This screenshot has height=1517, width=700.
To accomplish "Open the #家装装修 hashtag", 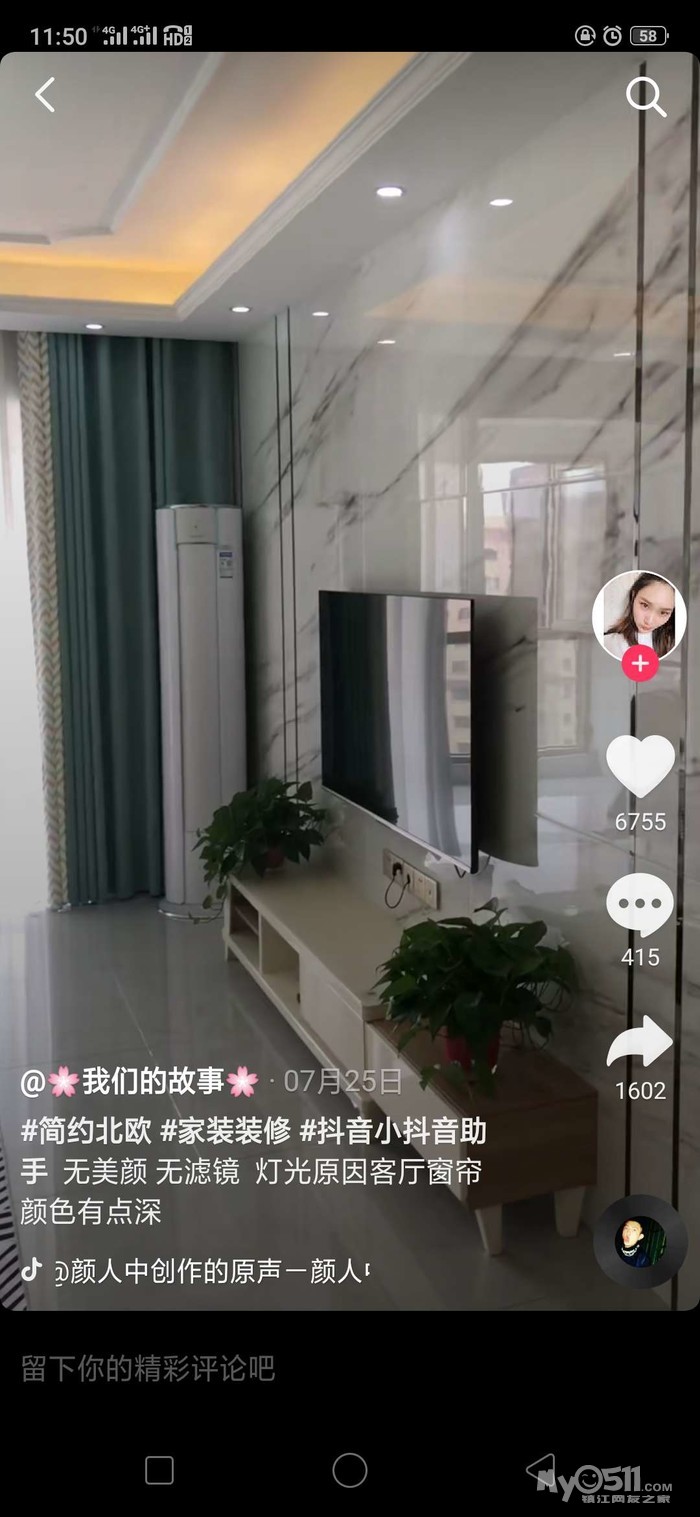I will point(226,1131).
